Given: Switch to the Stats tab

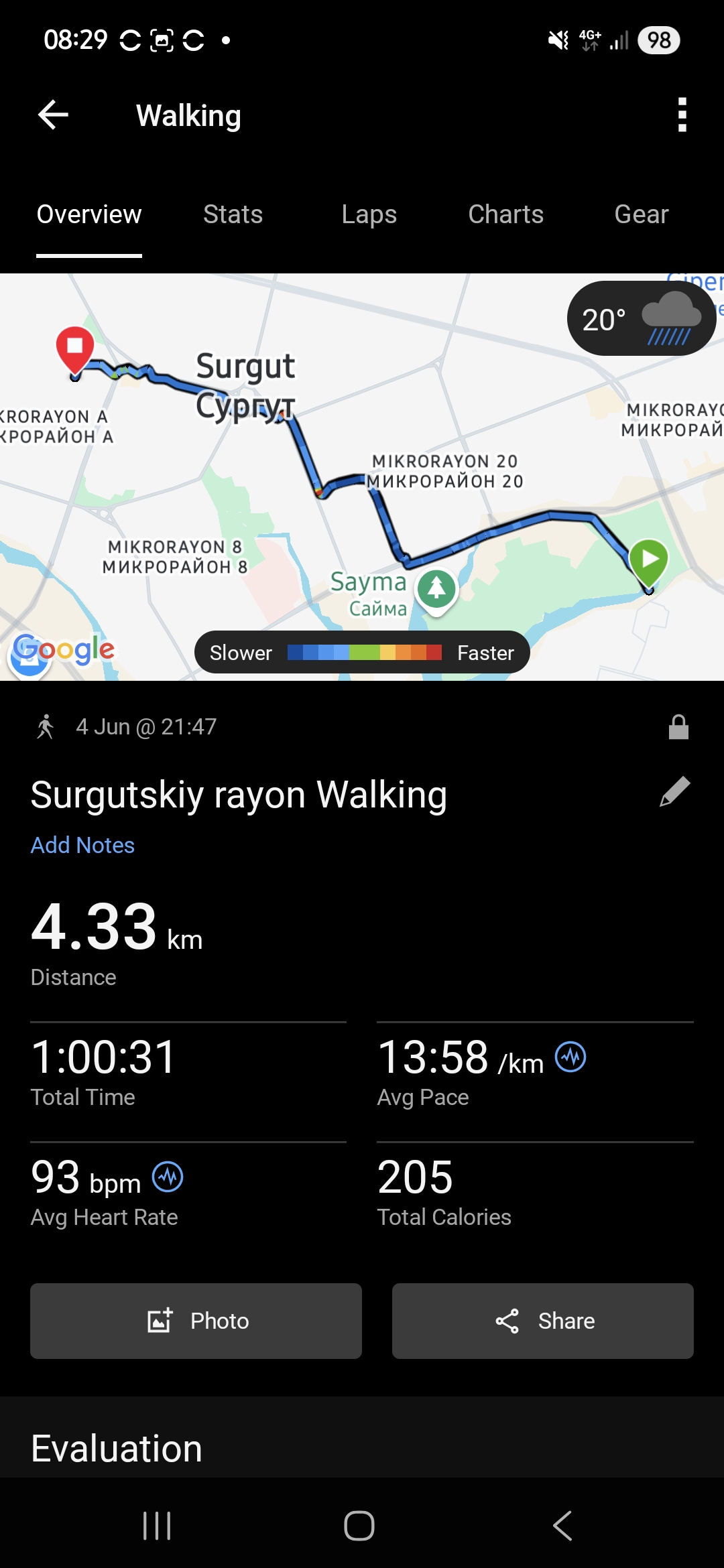Looking at the screenshot, I should tap(233, 214).
